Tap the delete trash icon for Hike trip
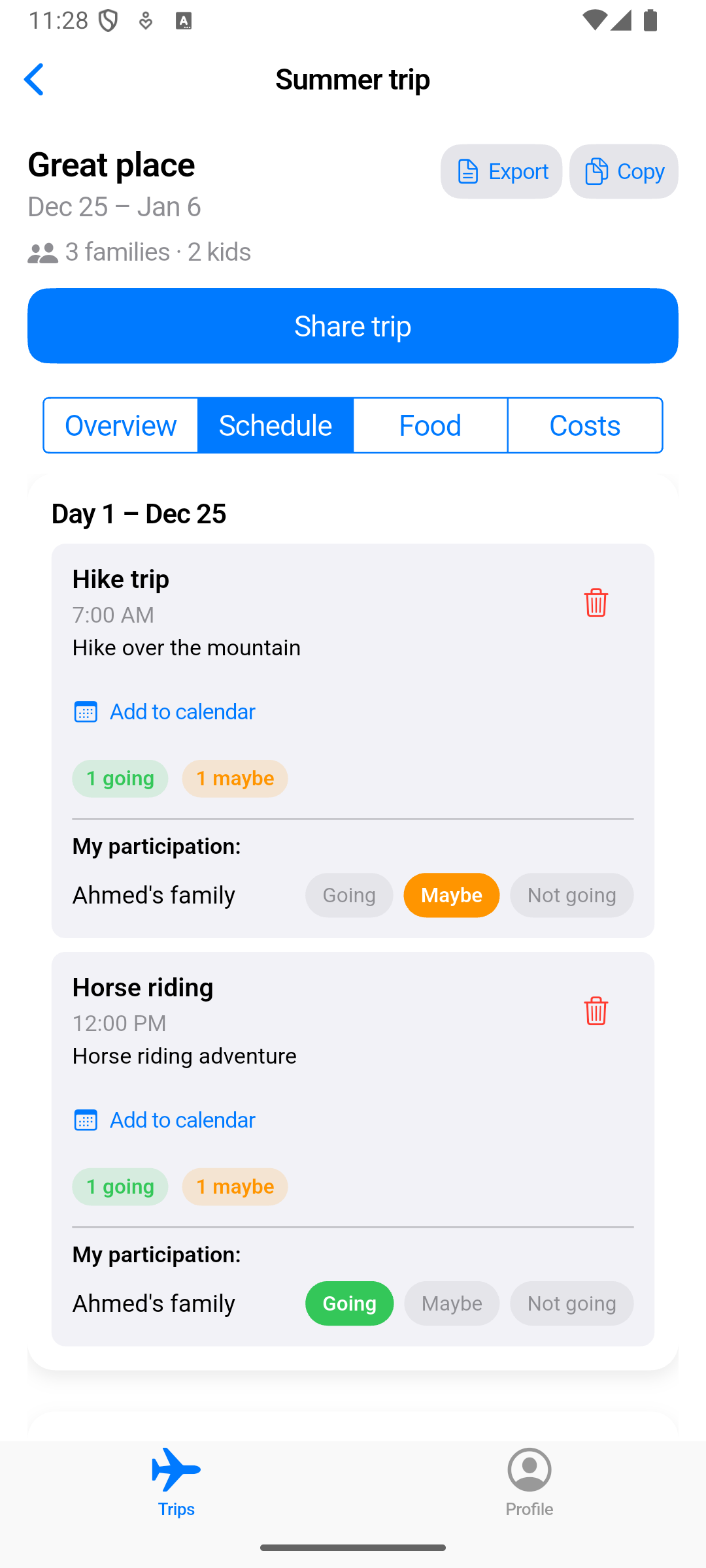Viewport: 706px width, 1568px height. click(595, 604)
